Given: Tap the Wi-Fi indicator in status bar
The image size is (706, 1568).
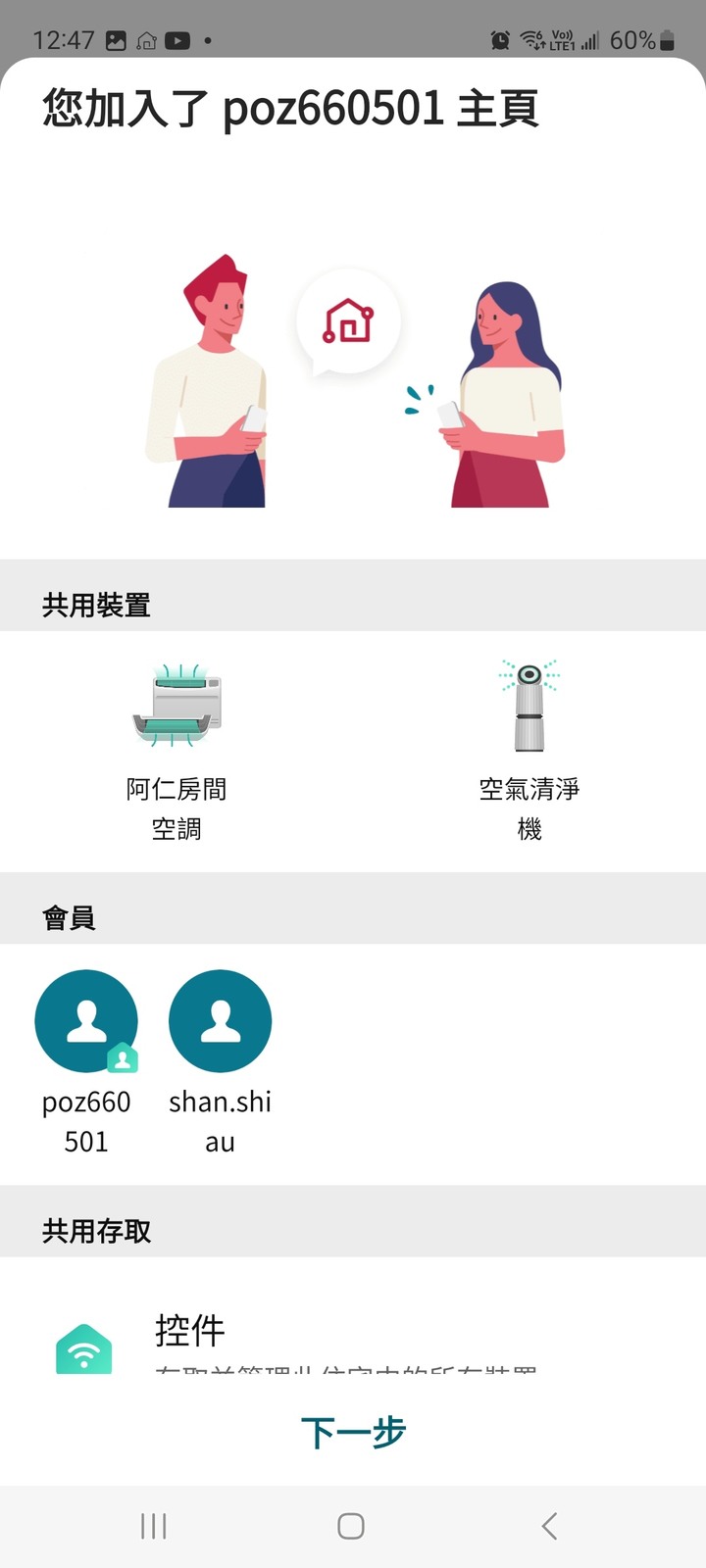Looking at the screenshot, I should (530, 40).
